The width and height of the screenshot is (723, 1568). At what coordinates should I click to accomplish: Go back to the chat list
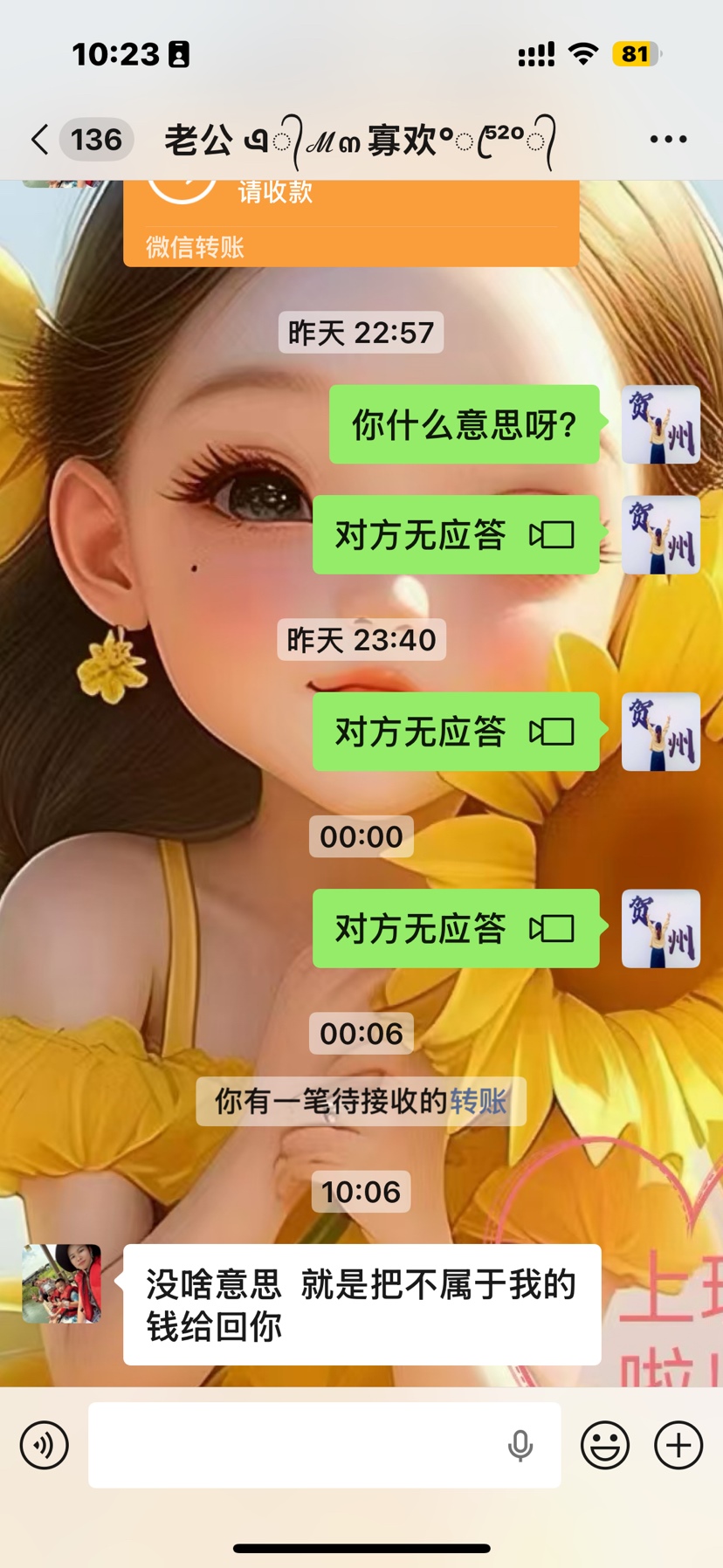(x=40, y=140)
